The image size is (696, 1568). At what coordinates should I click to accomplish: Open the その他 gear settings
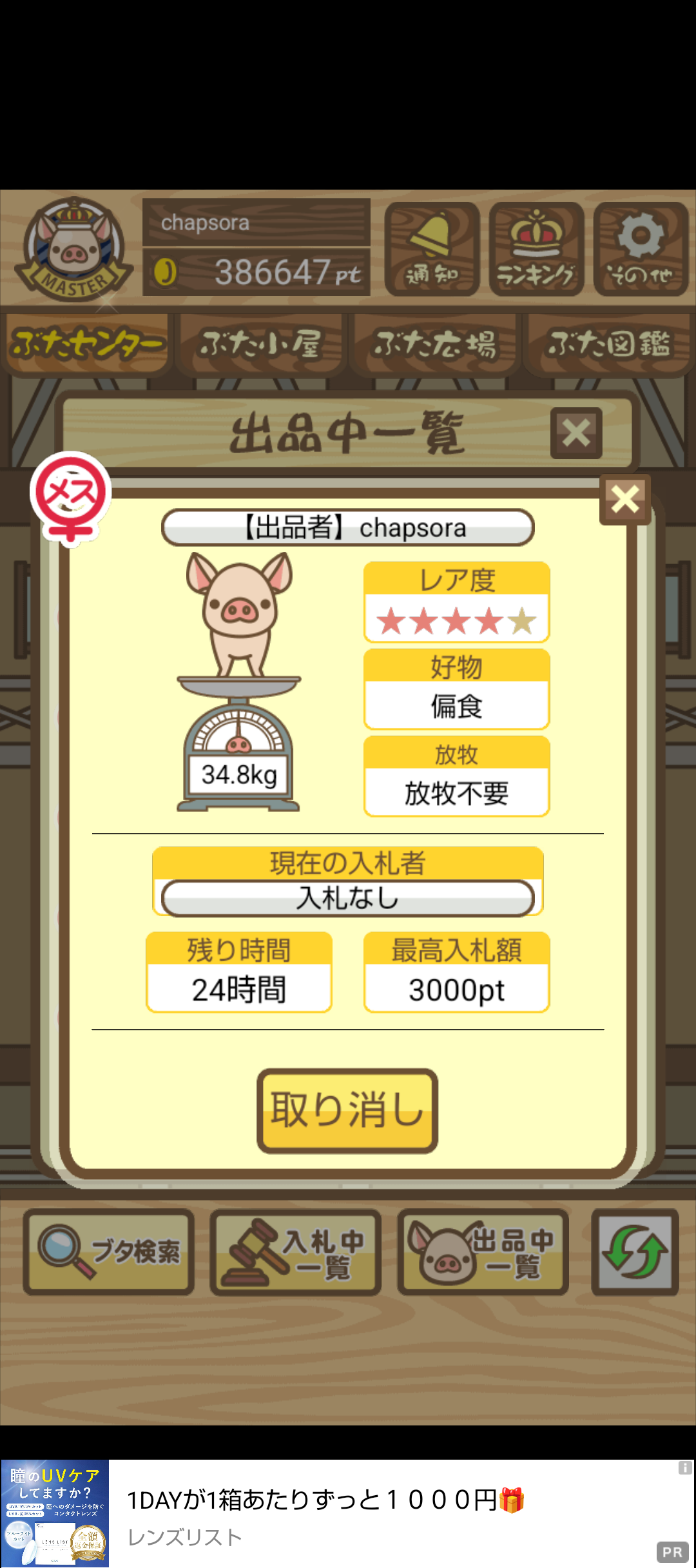click(641, 249)
